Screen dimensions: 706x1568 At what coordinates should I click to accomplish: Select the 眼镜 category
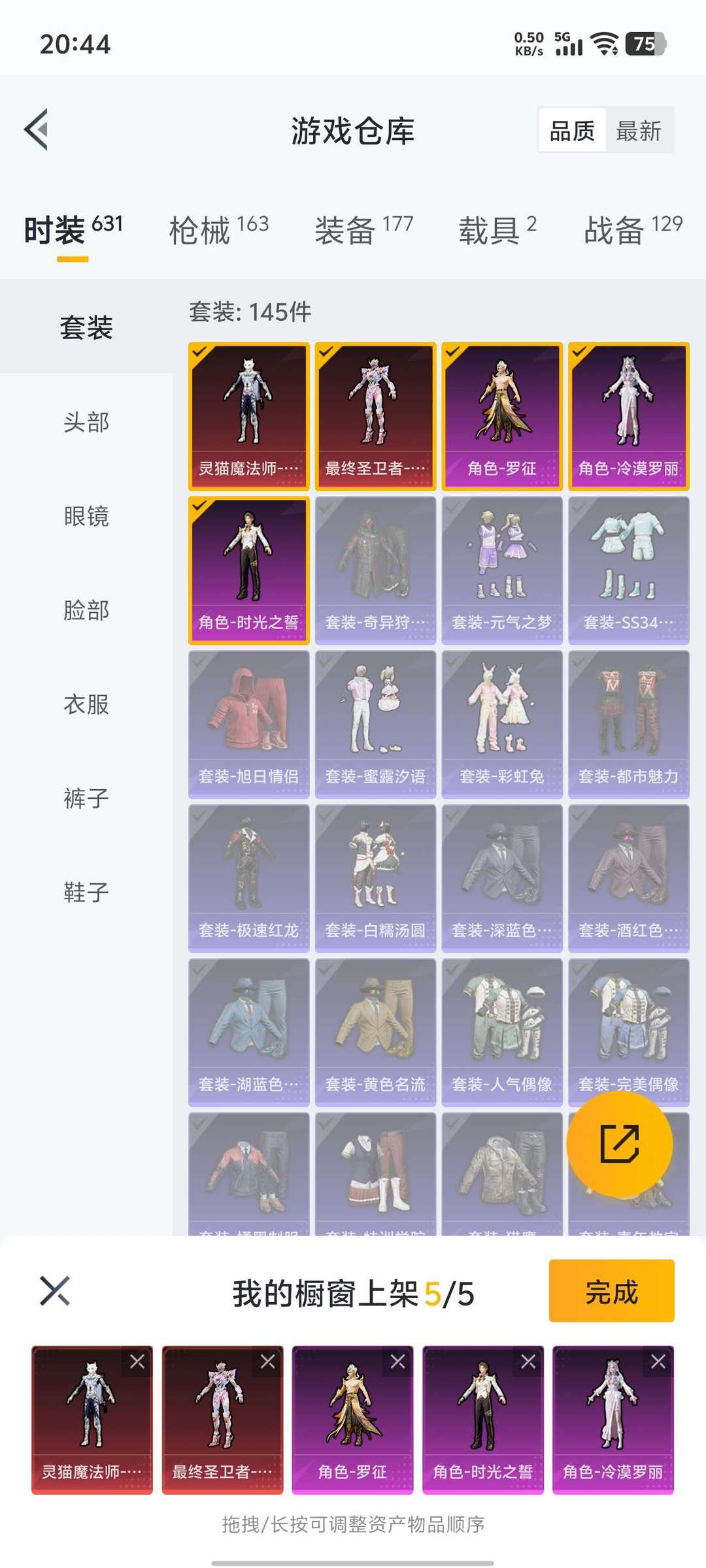pos(86,516)
